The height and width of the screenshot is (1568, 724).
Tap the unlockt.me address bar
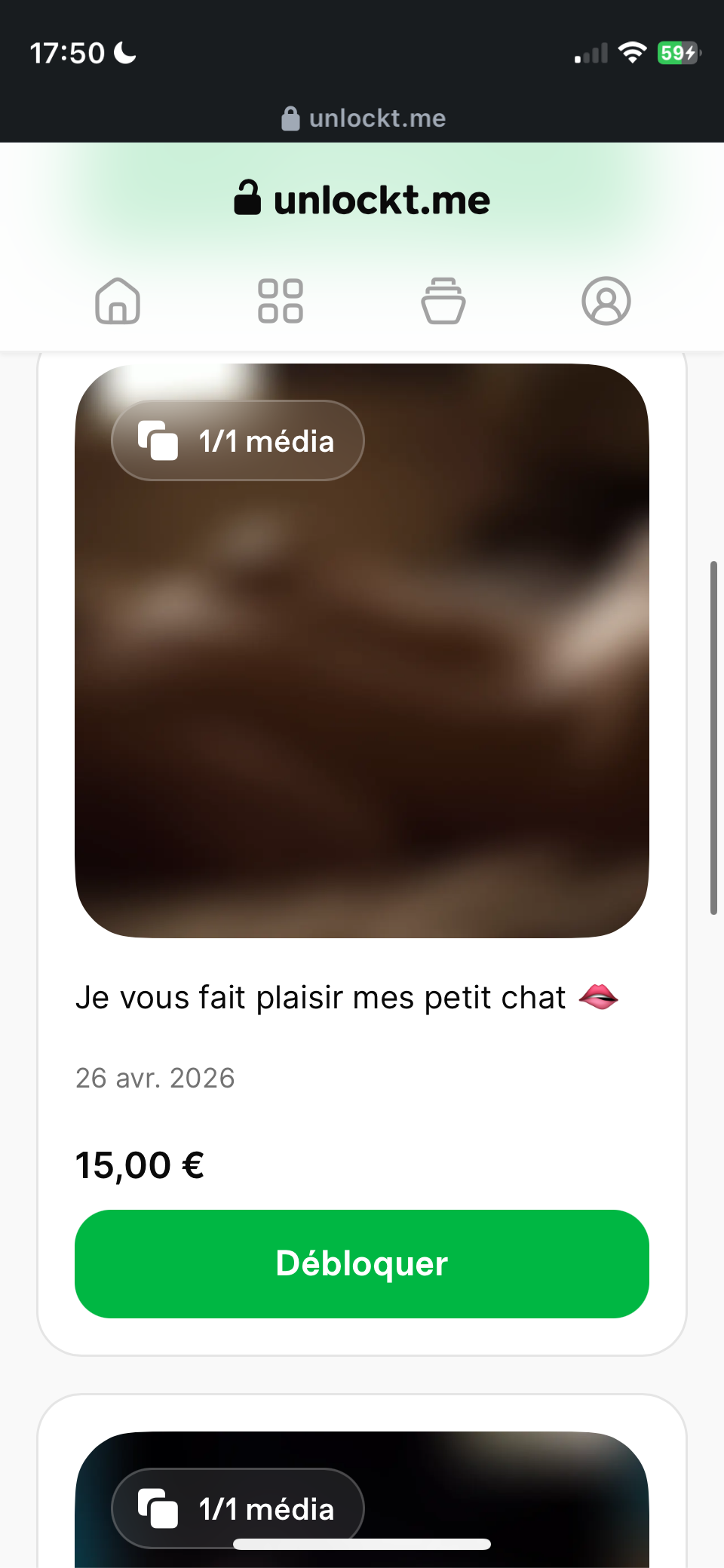364,118
